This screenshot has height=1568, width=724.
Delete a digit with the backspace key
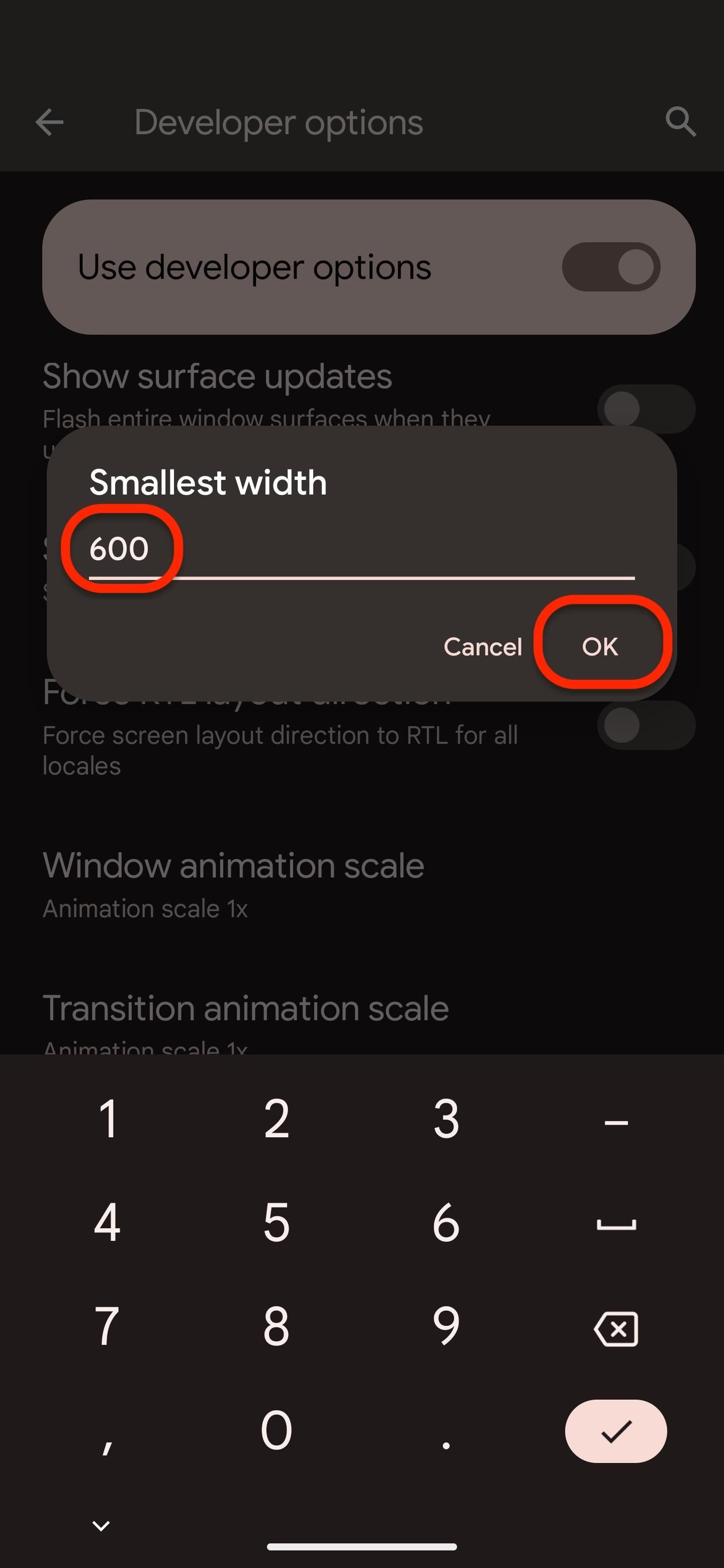pyautogui.click(x=615, y=1329)
